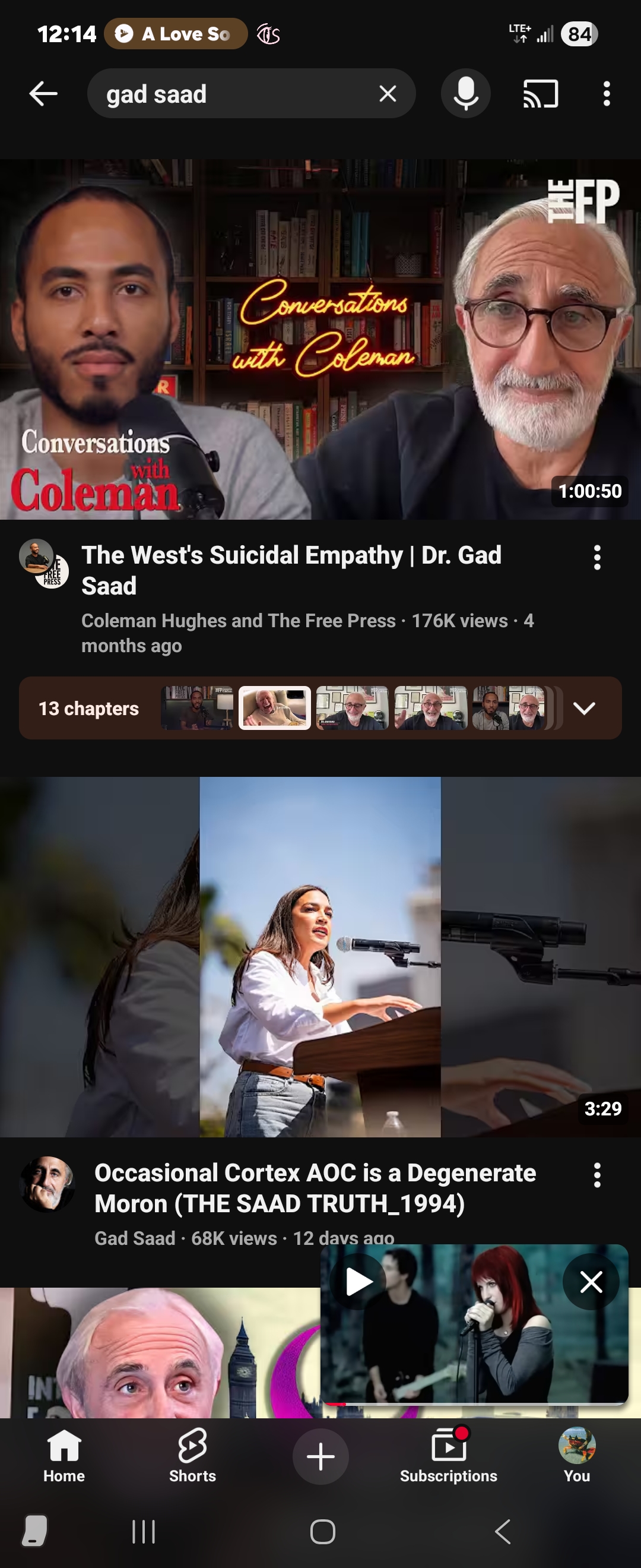641x1568 pixels.
Task: Switch to the Shorts tab
Action: 192,1456
